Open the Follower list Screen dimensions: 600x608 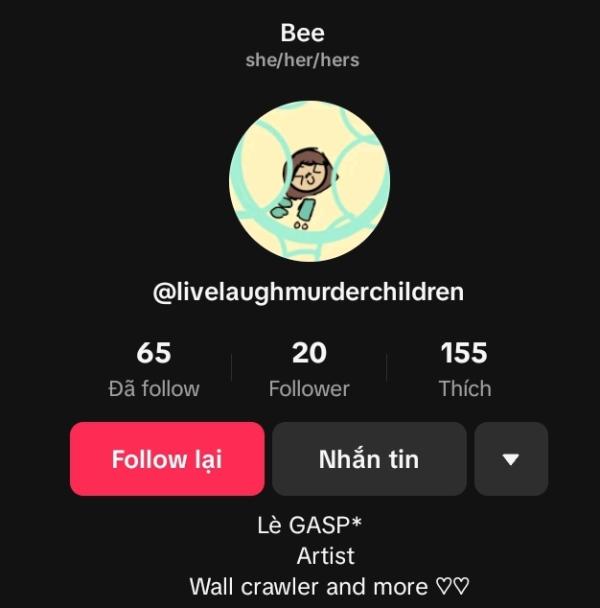pyautogui.click(x=309, y=369)
